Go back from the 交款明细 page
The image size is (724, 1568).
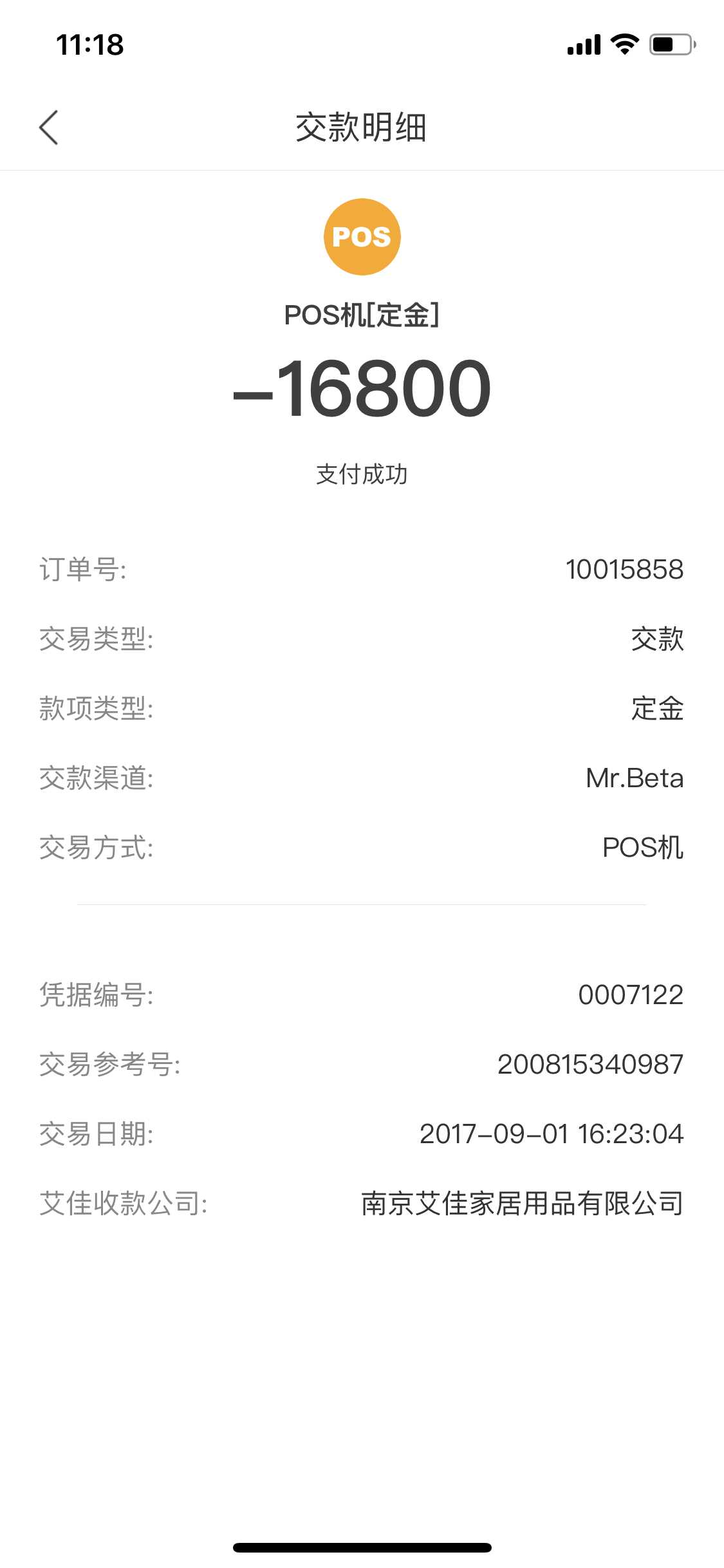point(49,127)
